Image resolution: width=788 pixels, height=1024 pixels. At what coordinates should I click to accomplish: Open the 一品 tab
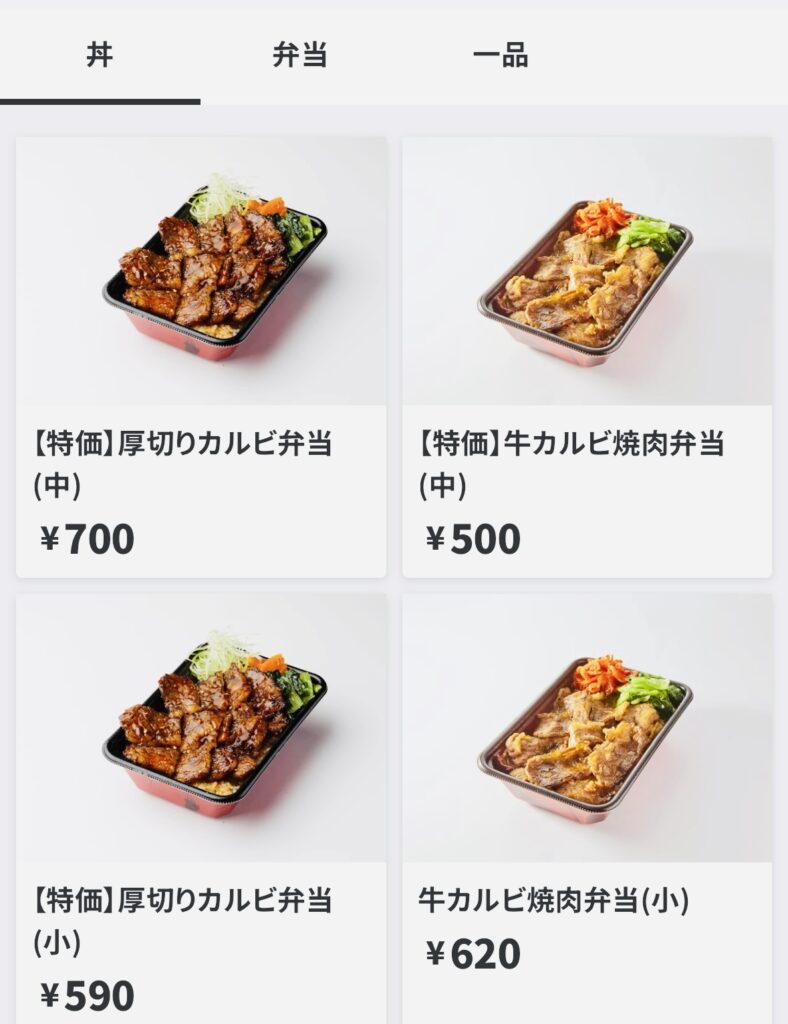[x=500, y=55]
